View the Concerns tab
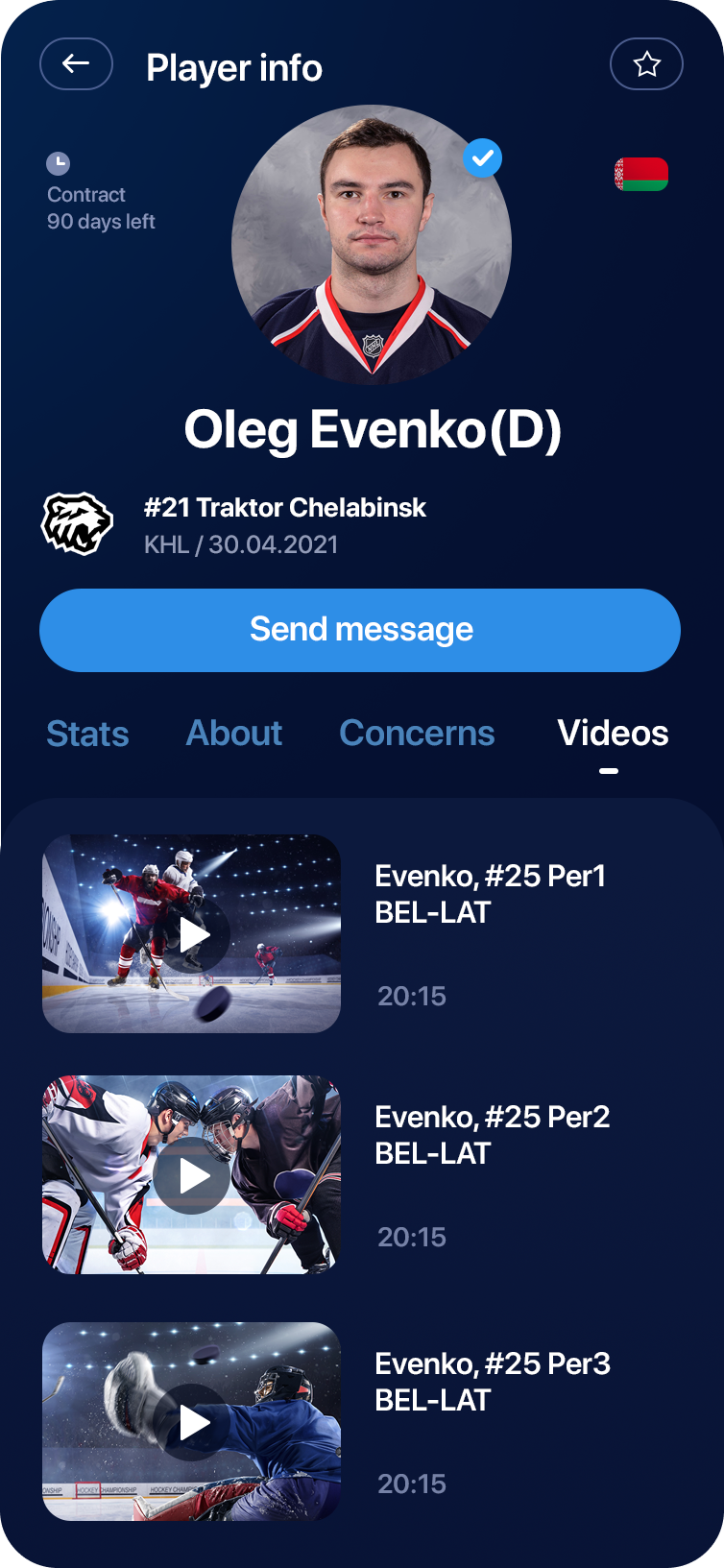The height and width of the screenshot is (1568, 724). point(417,734)
